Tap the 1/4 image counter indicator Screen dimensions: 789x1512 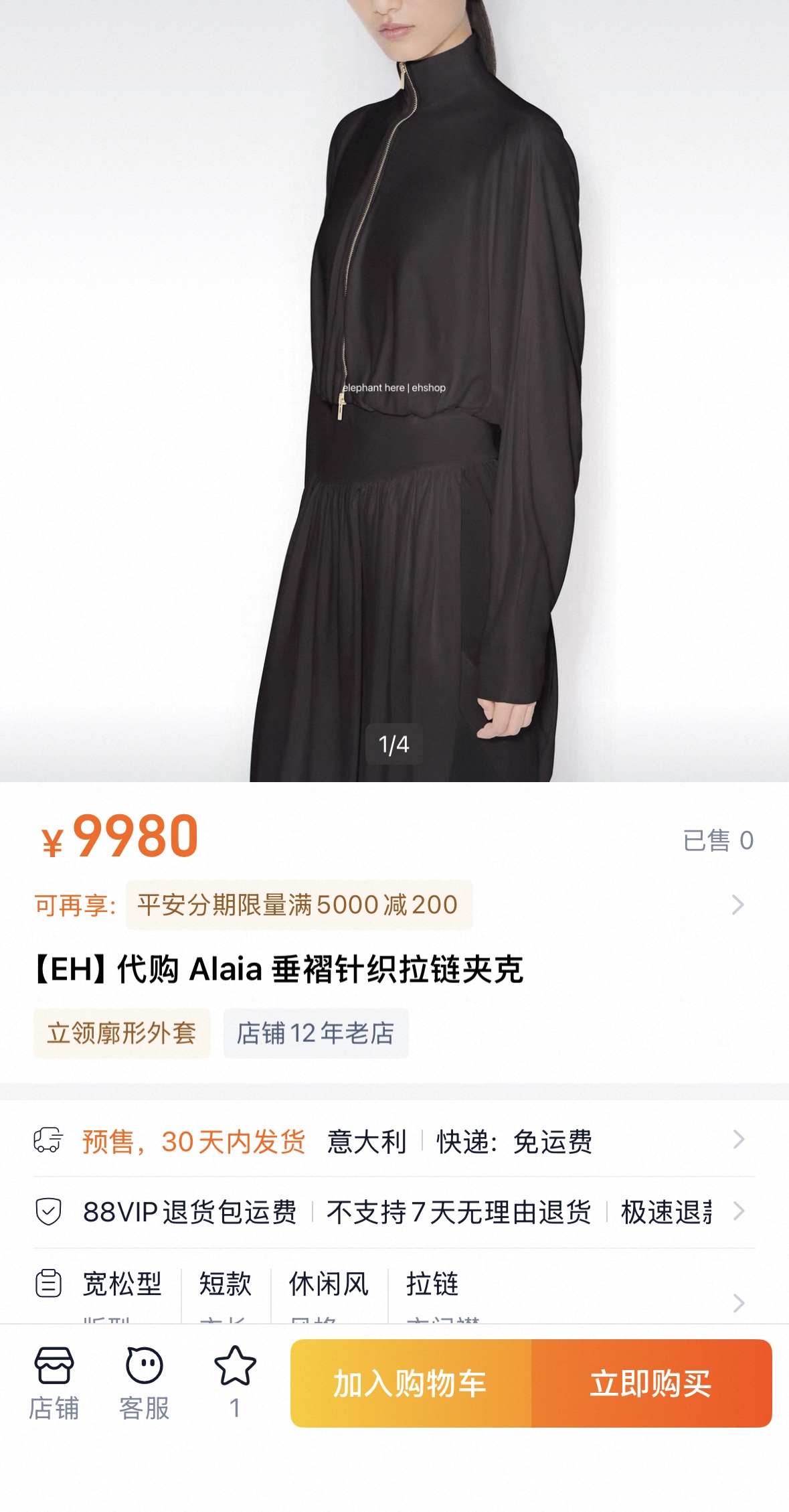(x=395, y=742)
